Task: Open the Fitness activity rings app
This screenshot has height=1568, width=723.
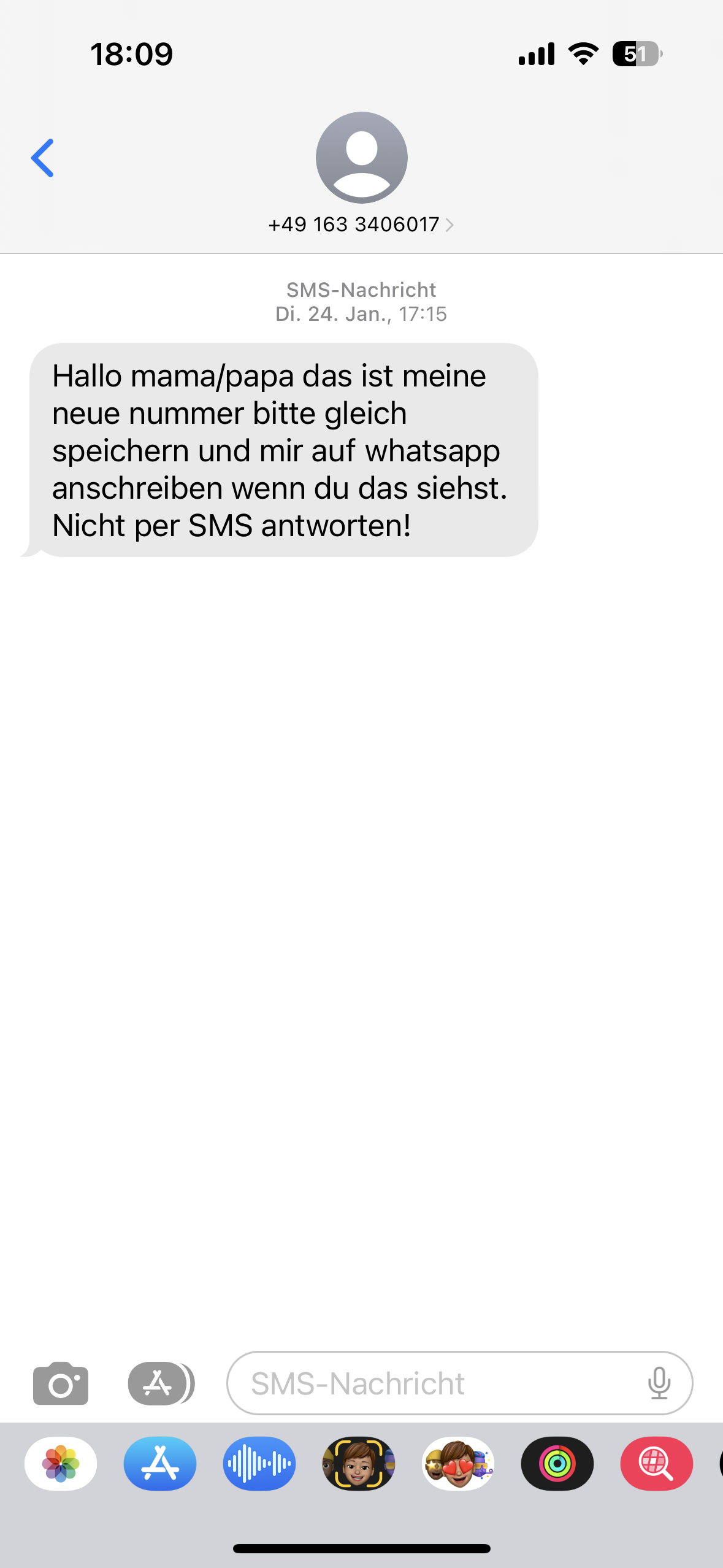Action: tap(557, 1464)
